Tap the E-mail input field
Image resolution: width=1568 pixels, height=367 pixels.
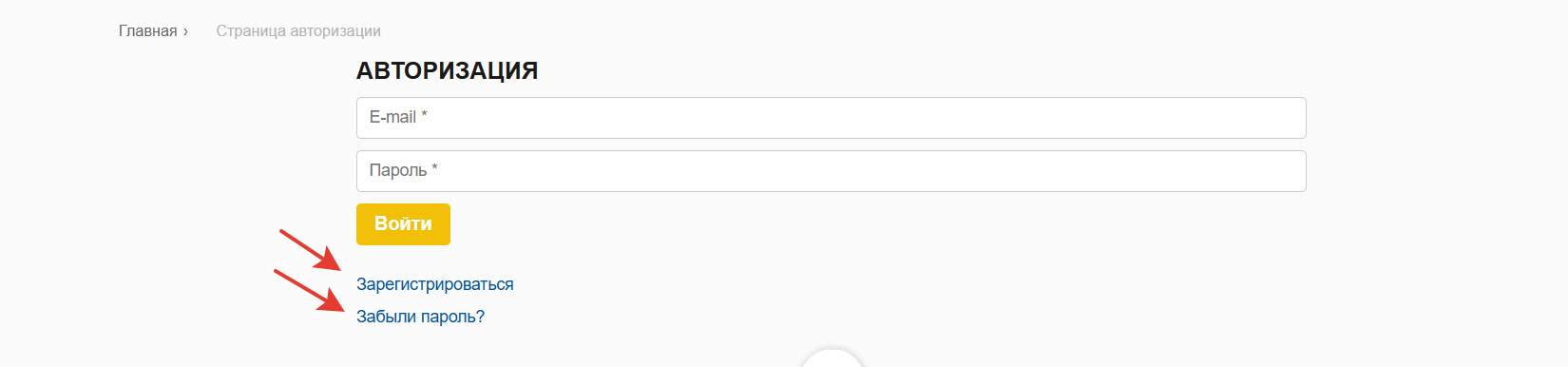[x=831, y=118]
